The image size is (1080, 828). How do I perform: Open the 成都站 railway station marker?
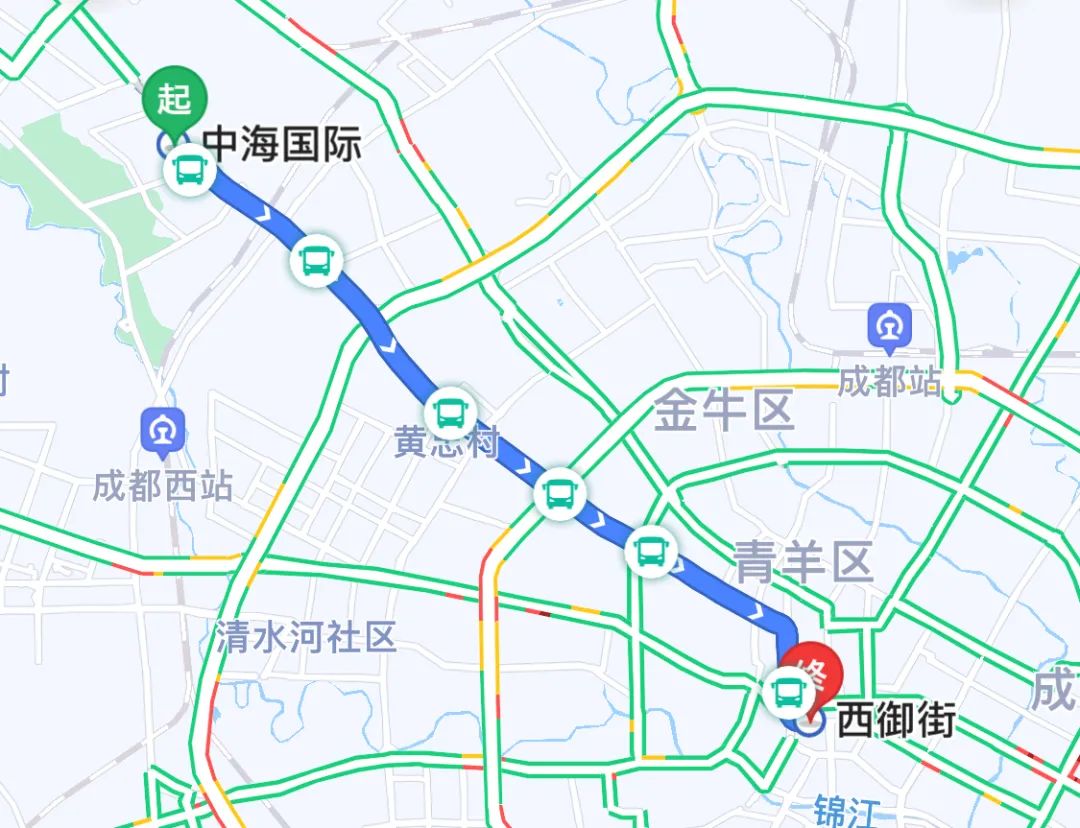coord(889,327)
